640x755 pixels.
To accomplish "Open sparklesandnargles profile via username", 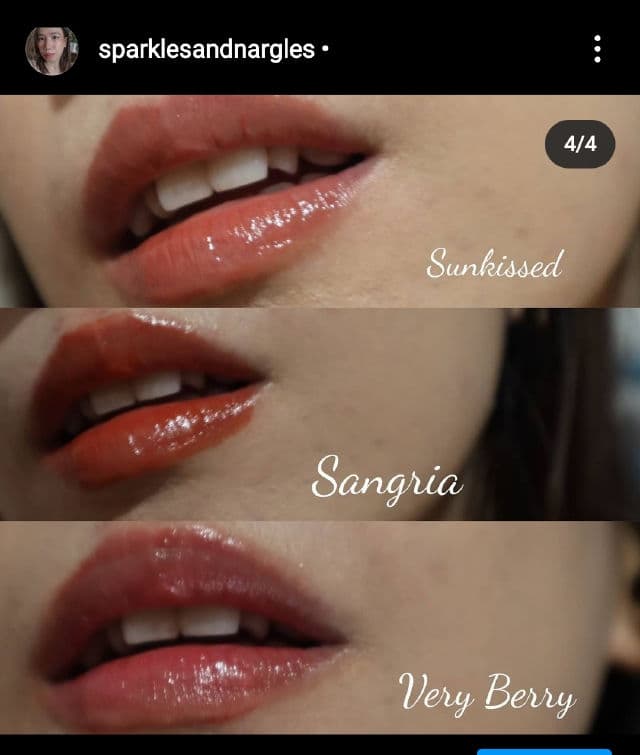I will point(207,49).
